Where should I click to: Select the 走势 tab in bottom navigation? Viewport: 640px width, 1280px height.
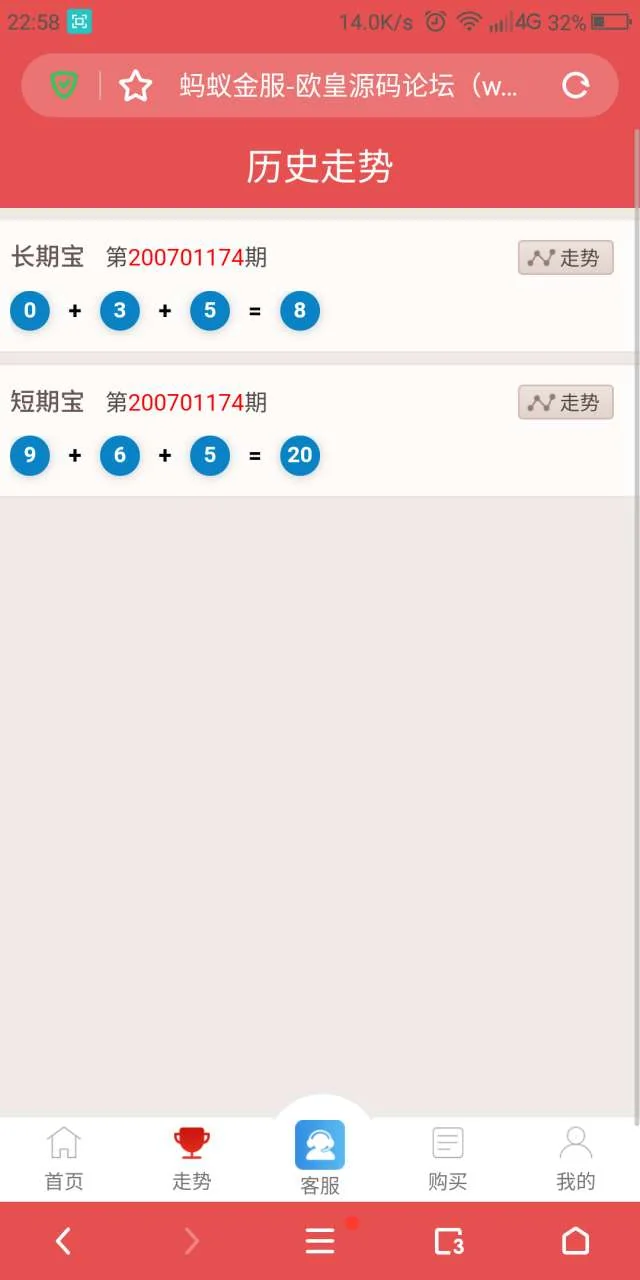pos(191,1158)
